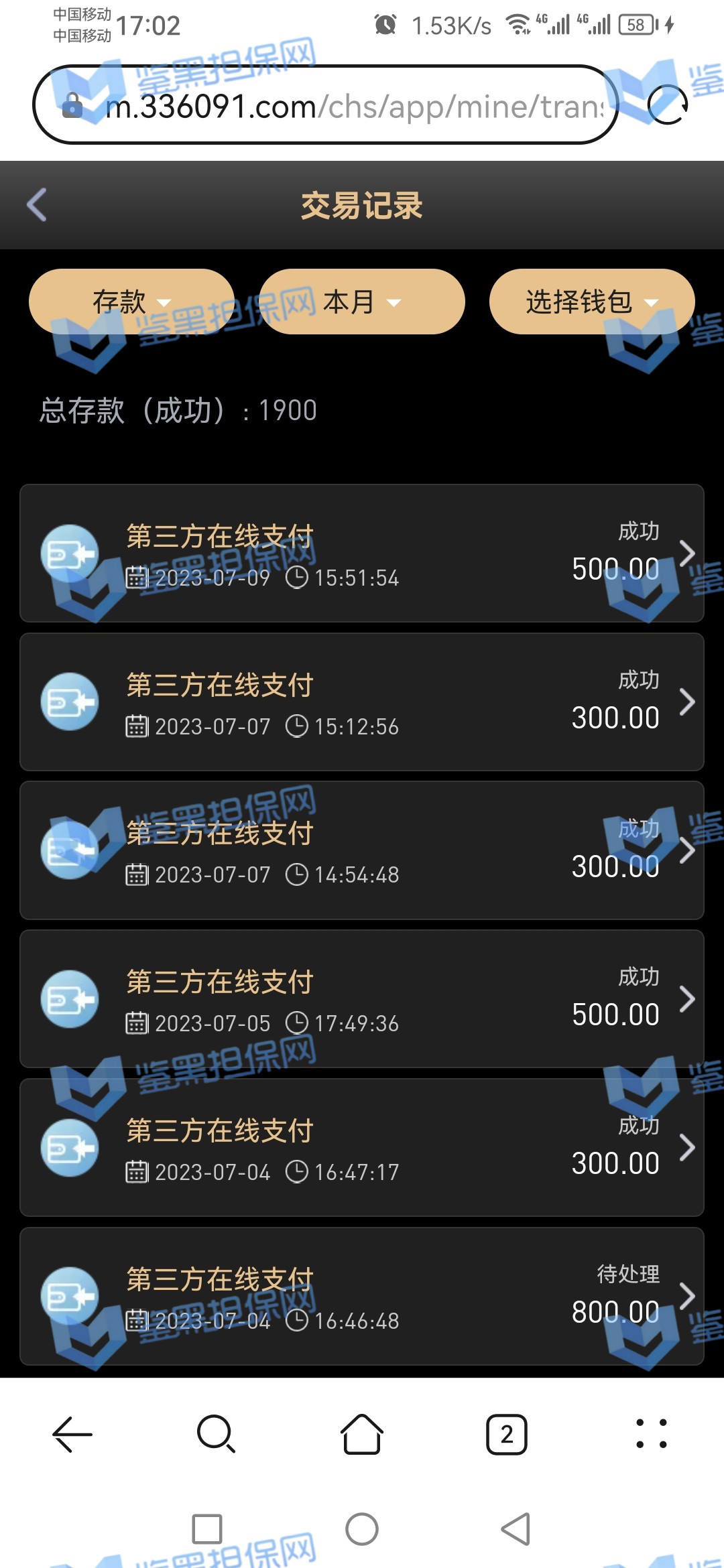Open the 500.00 deposit from 2023-07-05

tap(362, 999)
